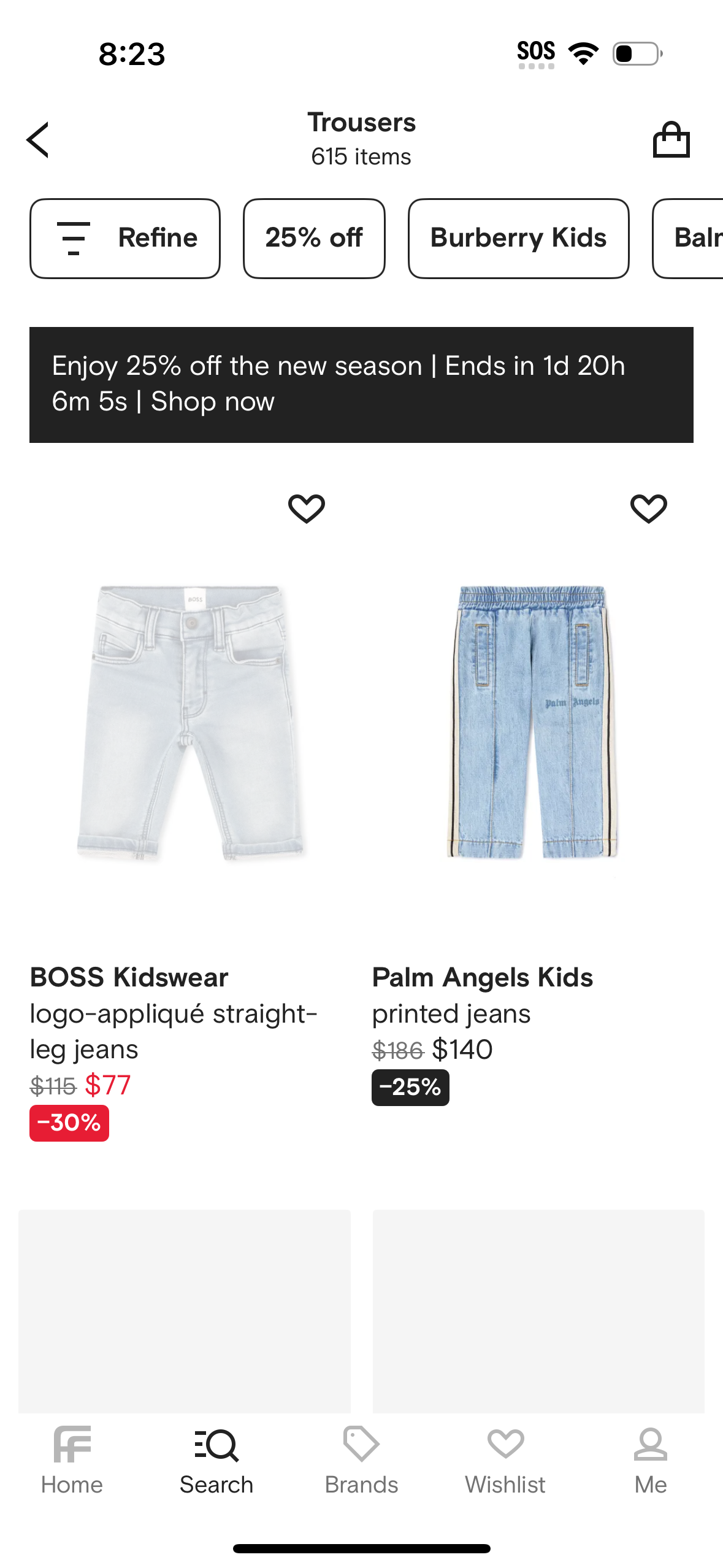Open the Refine filters
The width and height of the screenshot is (723, 1568).
125,238
